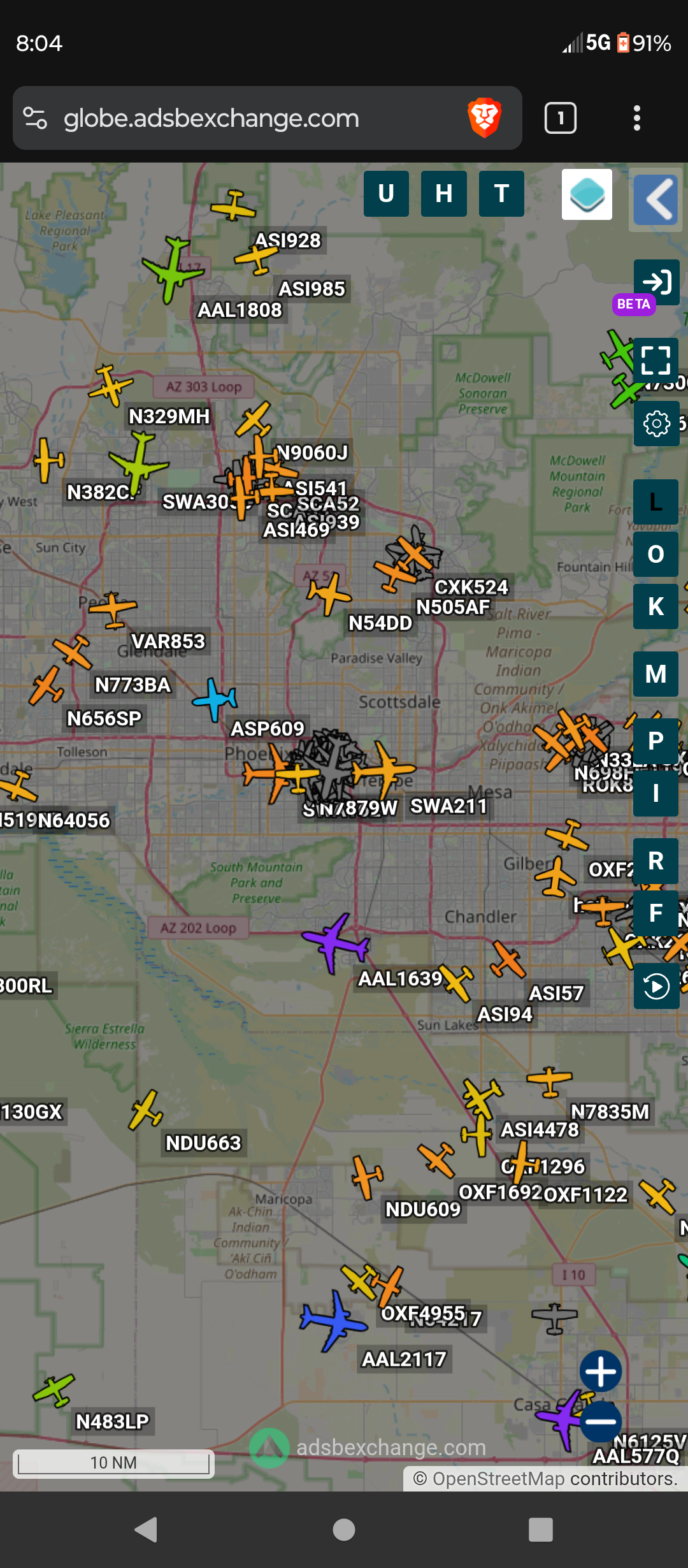
Task: Toggle the P map option
Action: [x=656, y=741]
